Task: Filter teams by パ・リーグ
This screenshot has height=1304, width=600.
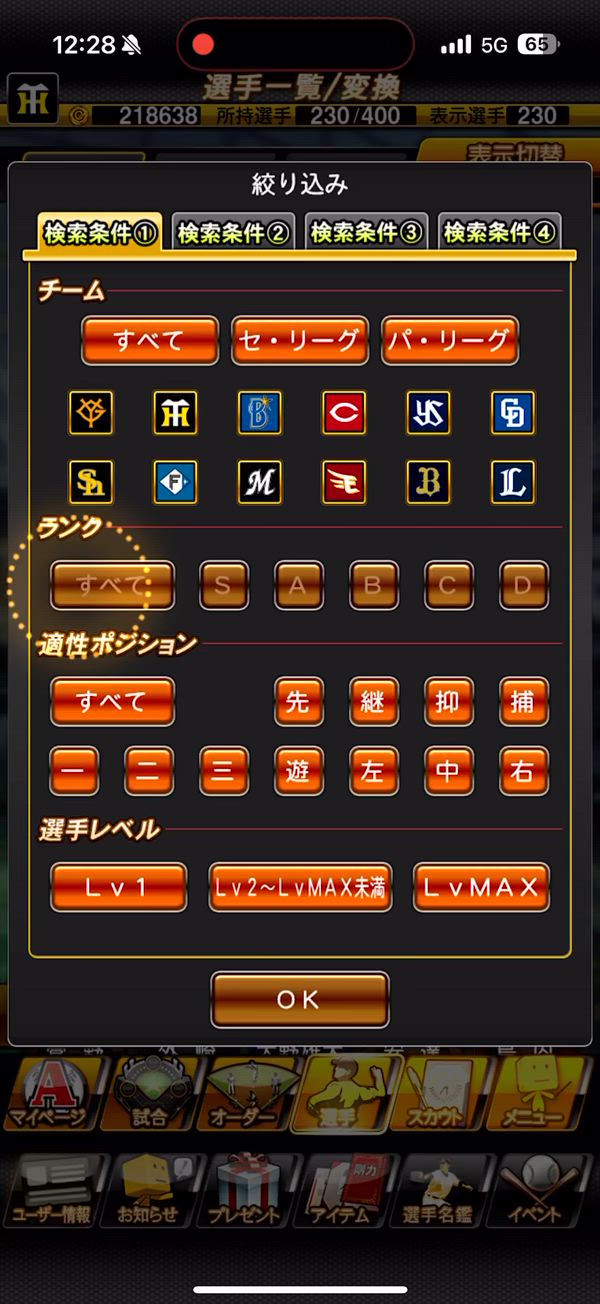Action: tap(449, 340)
